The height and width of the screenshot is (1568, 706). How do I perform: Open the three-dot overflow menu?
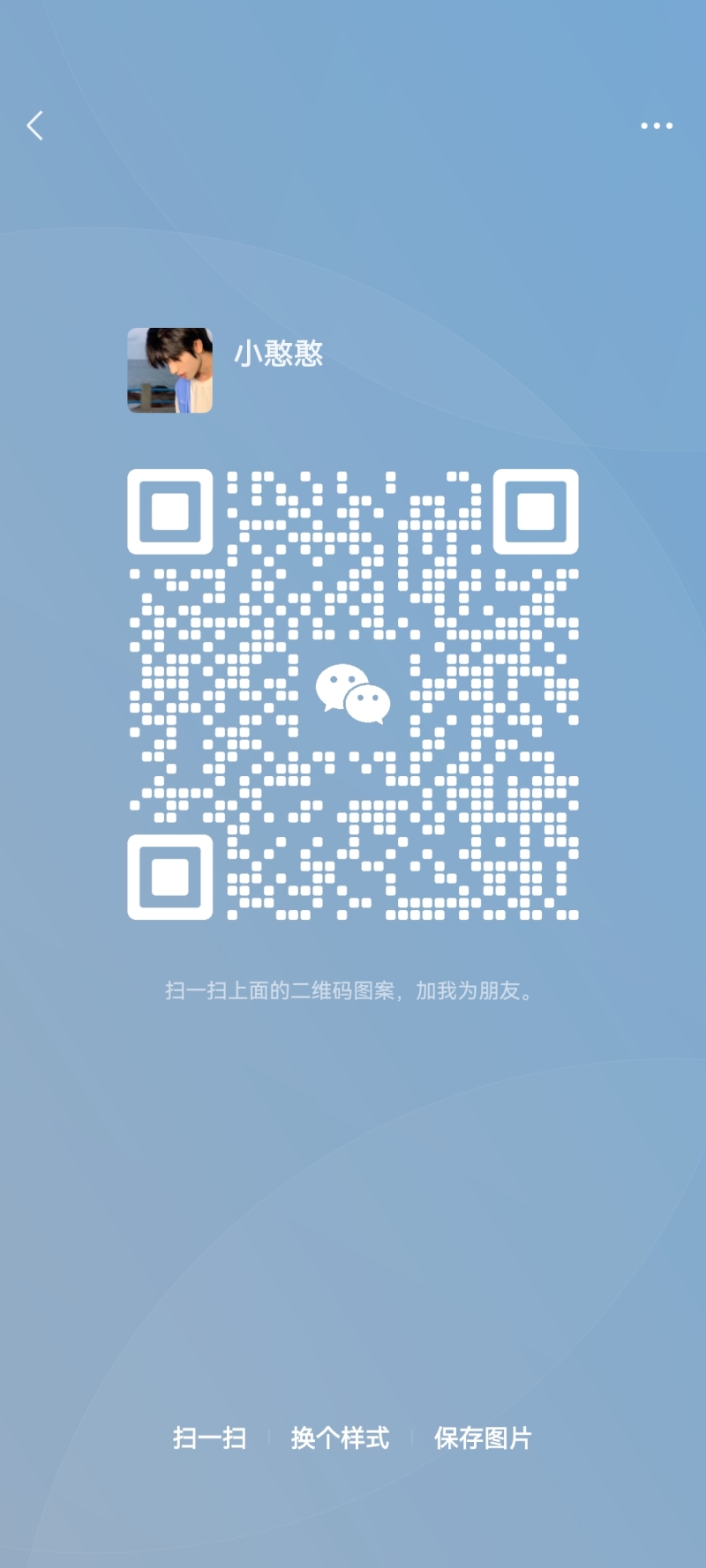tap(657, 126)
